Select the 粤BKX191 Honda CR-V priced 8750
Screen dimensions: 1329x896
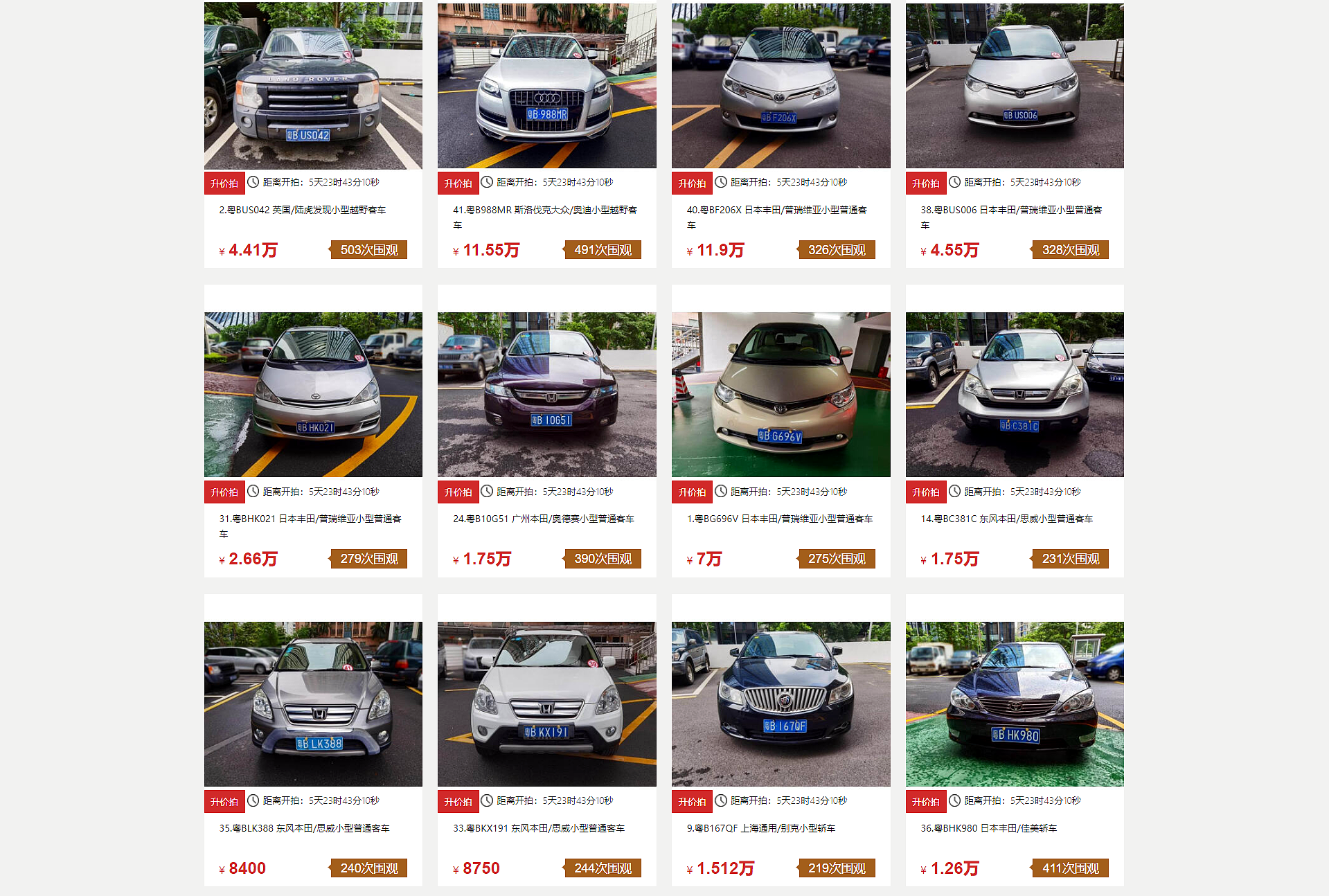[546, 704]
